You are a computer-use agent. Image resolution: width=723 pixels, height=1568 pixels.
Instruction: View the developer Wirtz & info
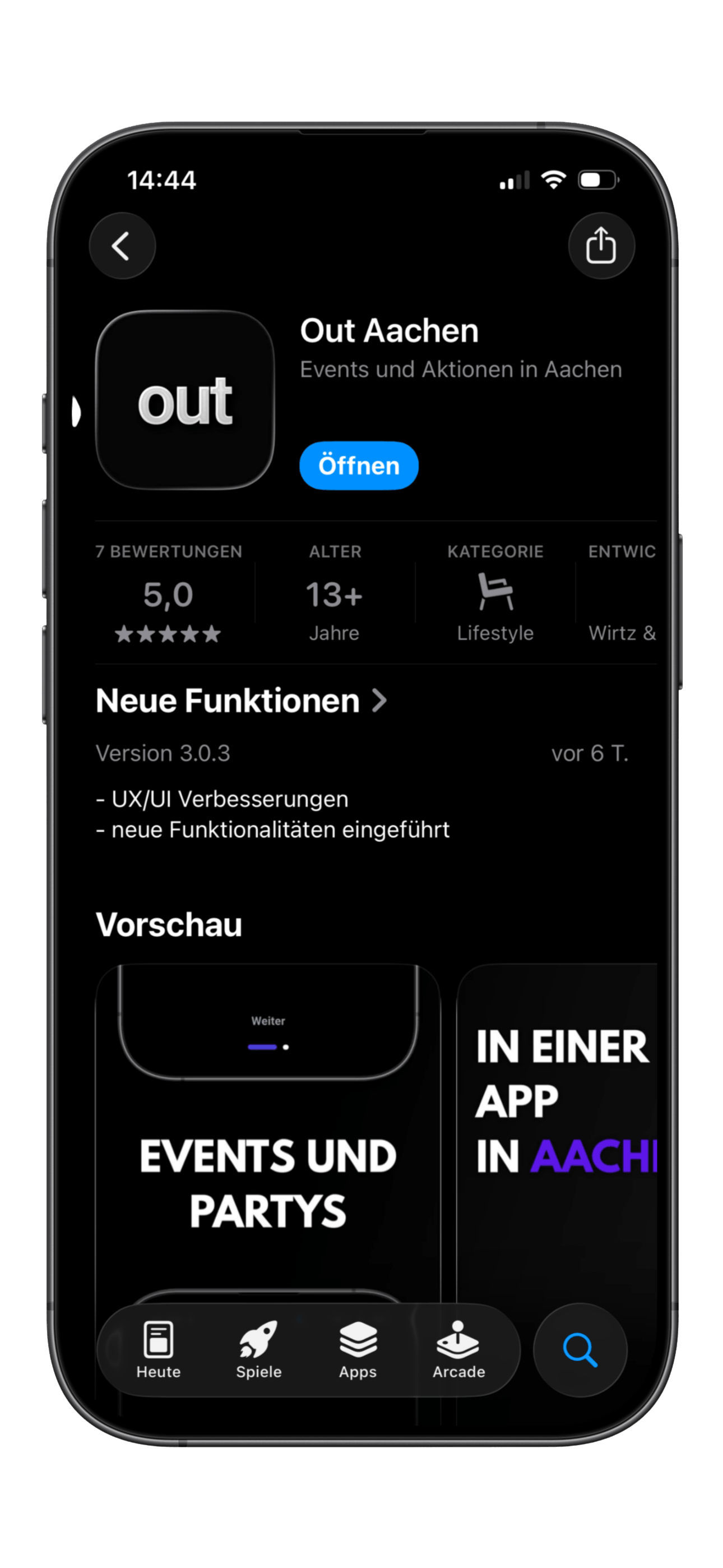click(621, 594)
